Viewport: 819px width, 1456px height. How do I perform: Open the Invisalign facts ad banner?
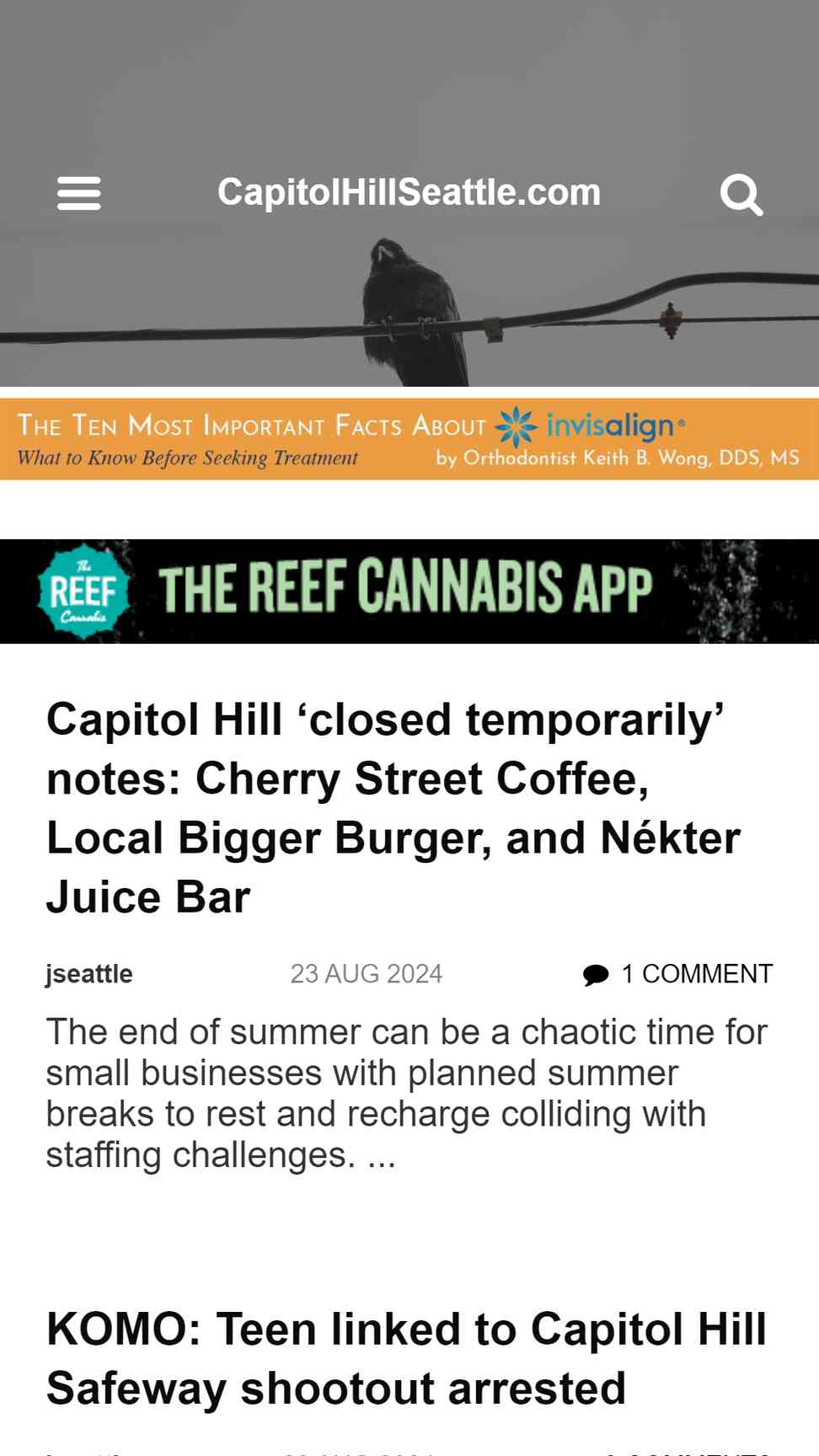(x=409, y=440)
